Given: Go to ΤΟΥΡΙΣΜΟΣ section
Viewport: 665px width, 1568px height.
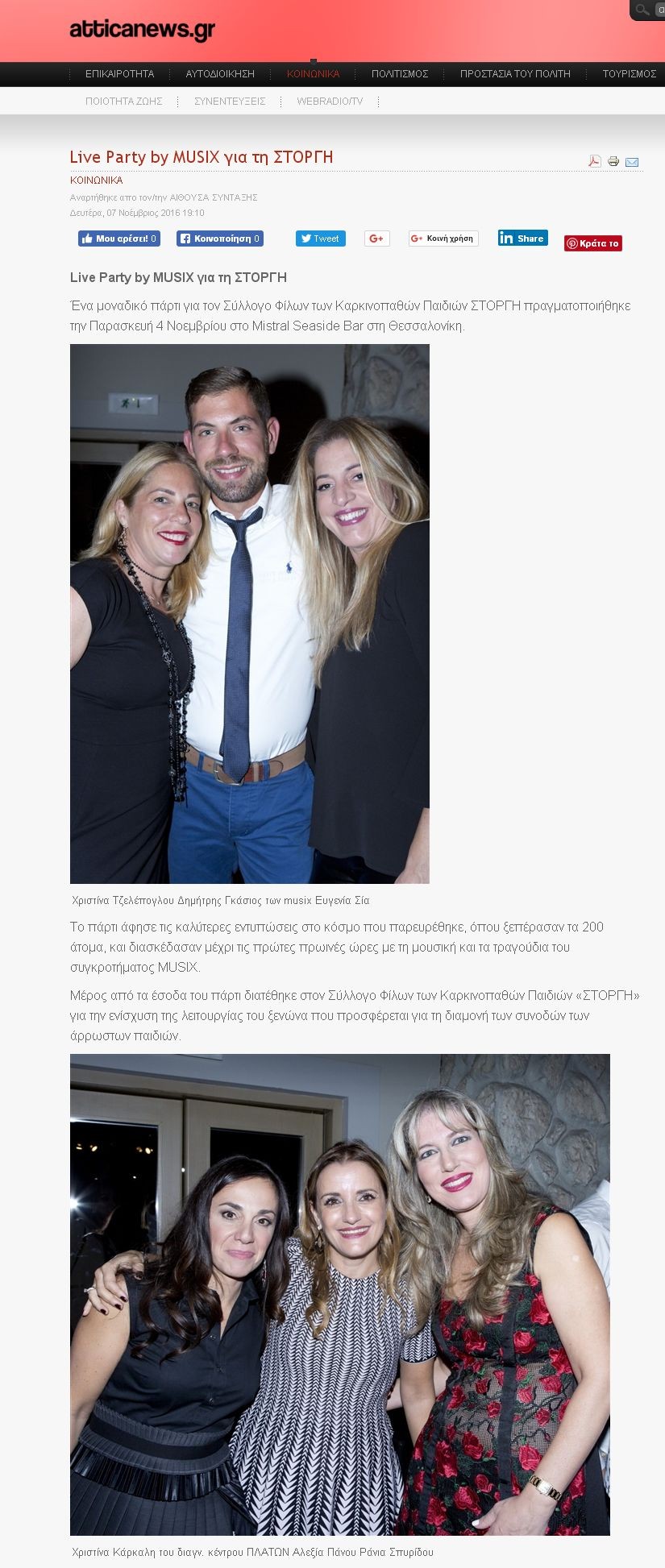Looking at the screenshot, I should click(x=629, y=74).
